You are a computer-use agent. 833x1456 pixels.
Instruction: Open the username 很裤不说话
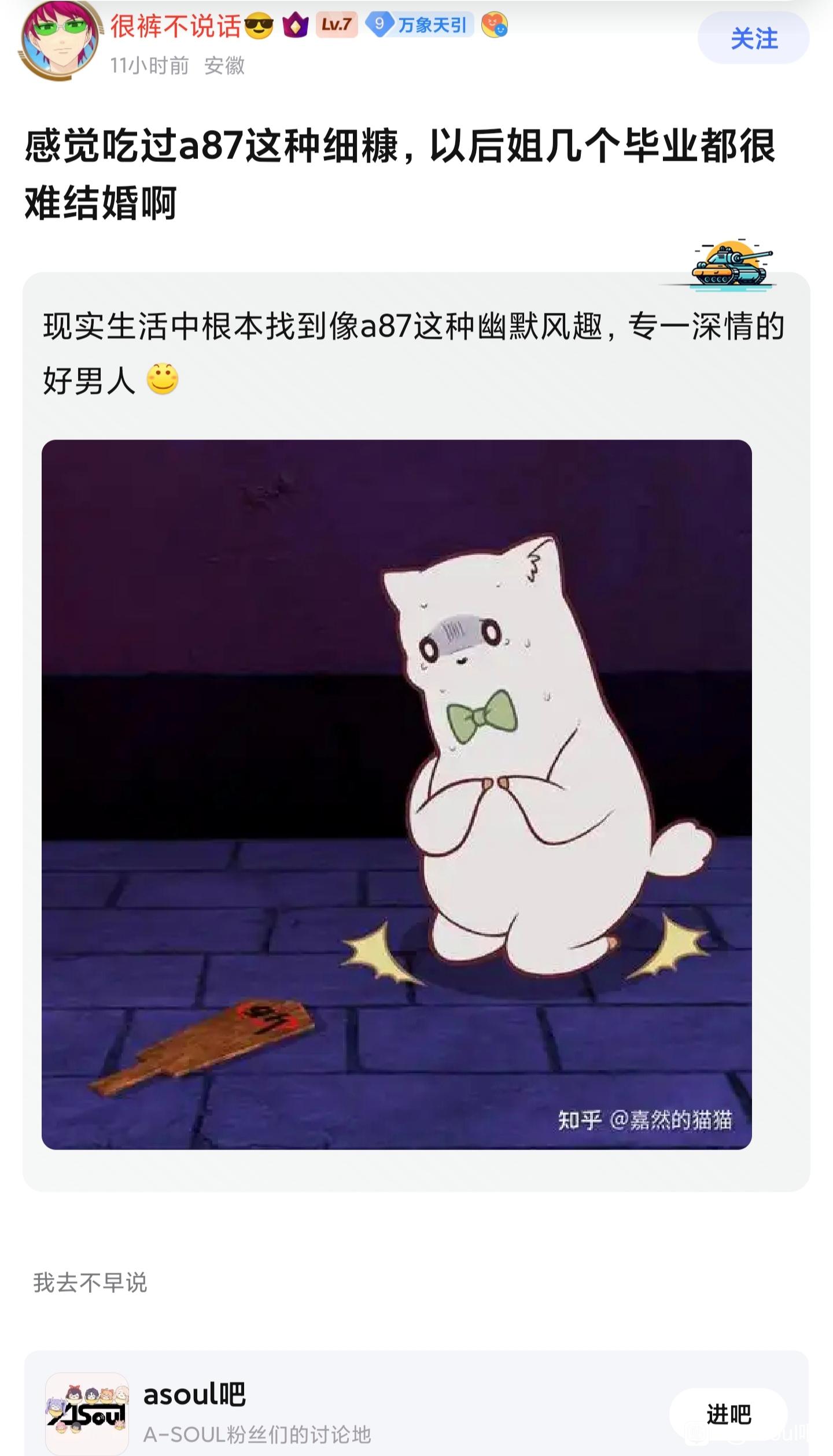(175, 26)
